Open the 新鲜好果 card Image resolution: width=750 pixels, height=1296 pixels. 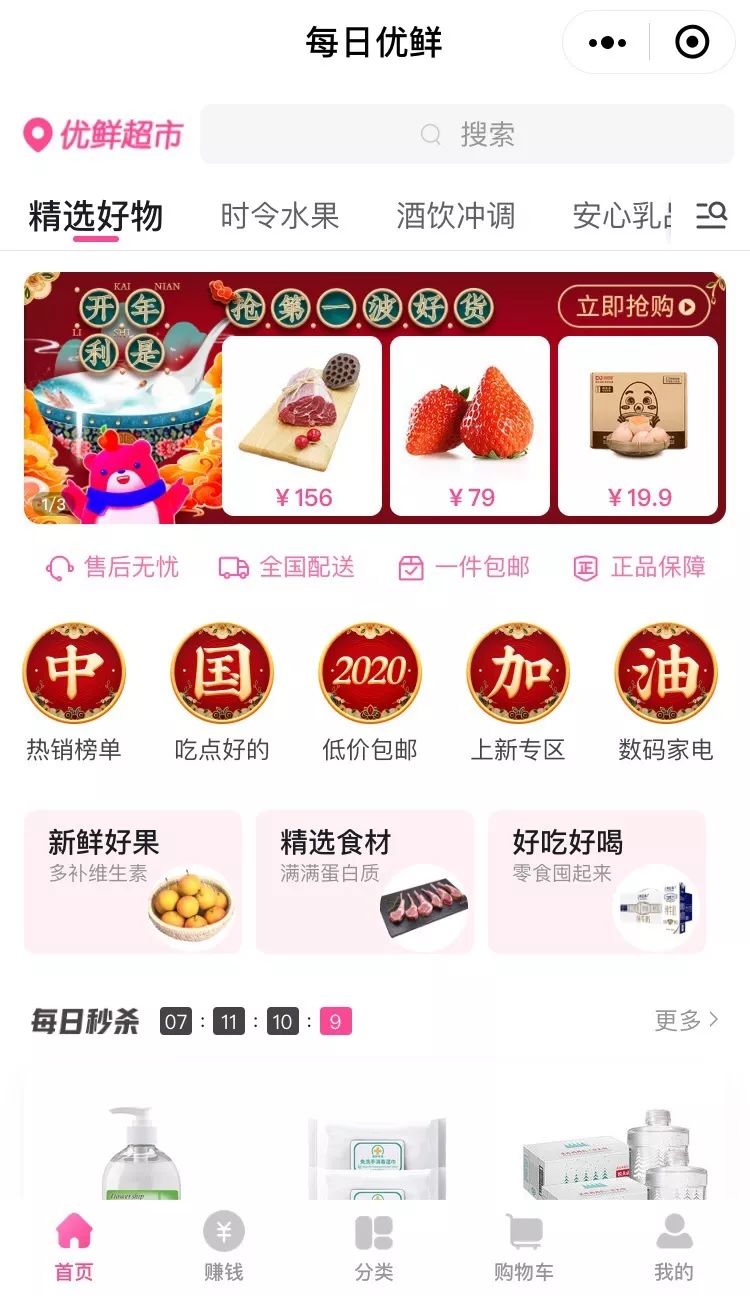(133, 881)
